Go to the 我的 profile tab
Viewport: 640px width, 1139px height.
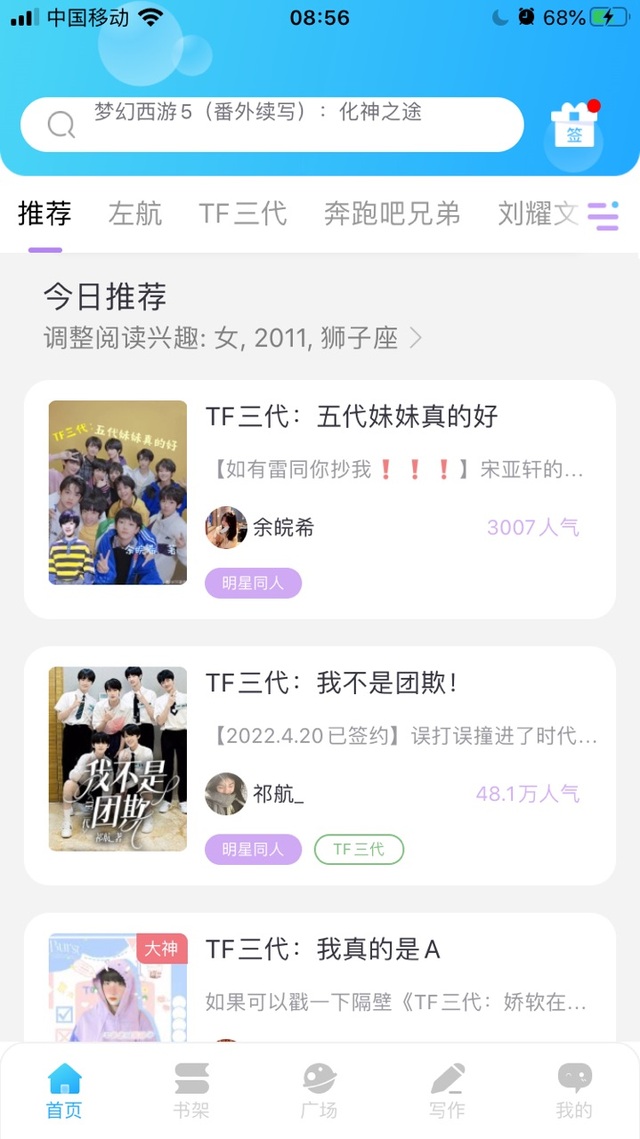click(x=574, y=1090)
